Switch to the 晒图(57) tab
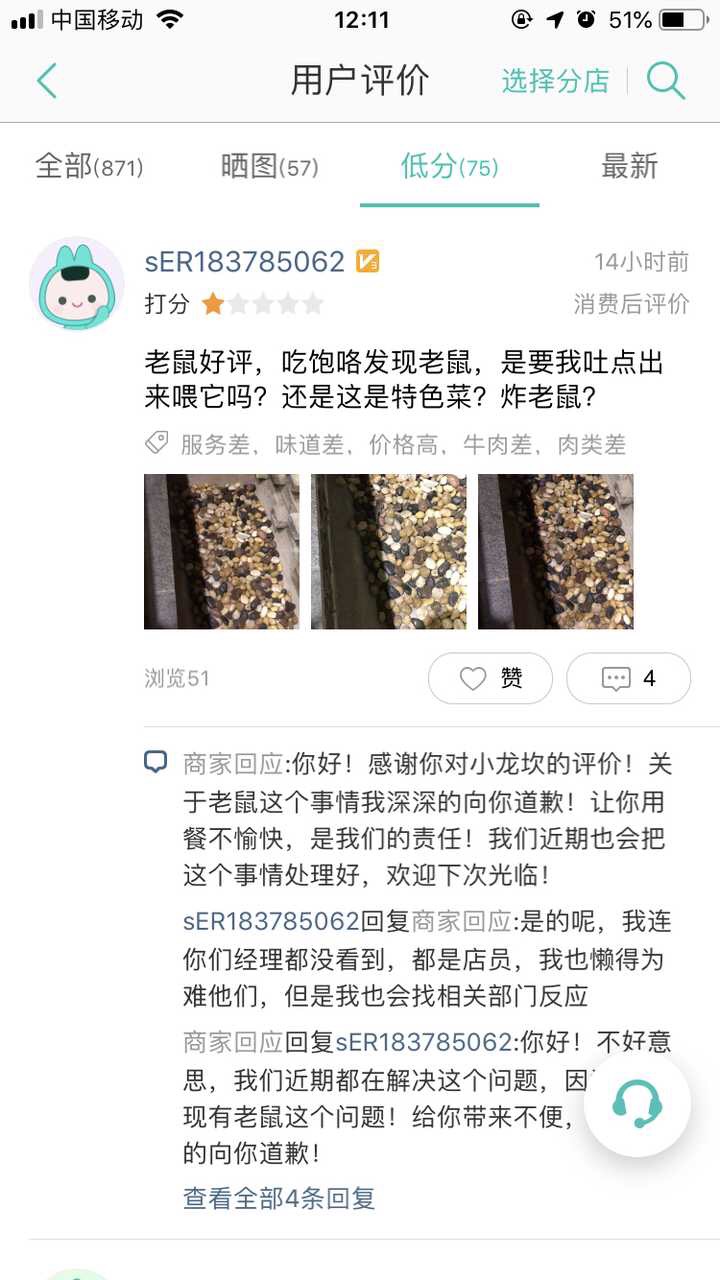 point(269,167)
